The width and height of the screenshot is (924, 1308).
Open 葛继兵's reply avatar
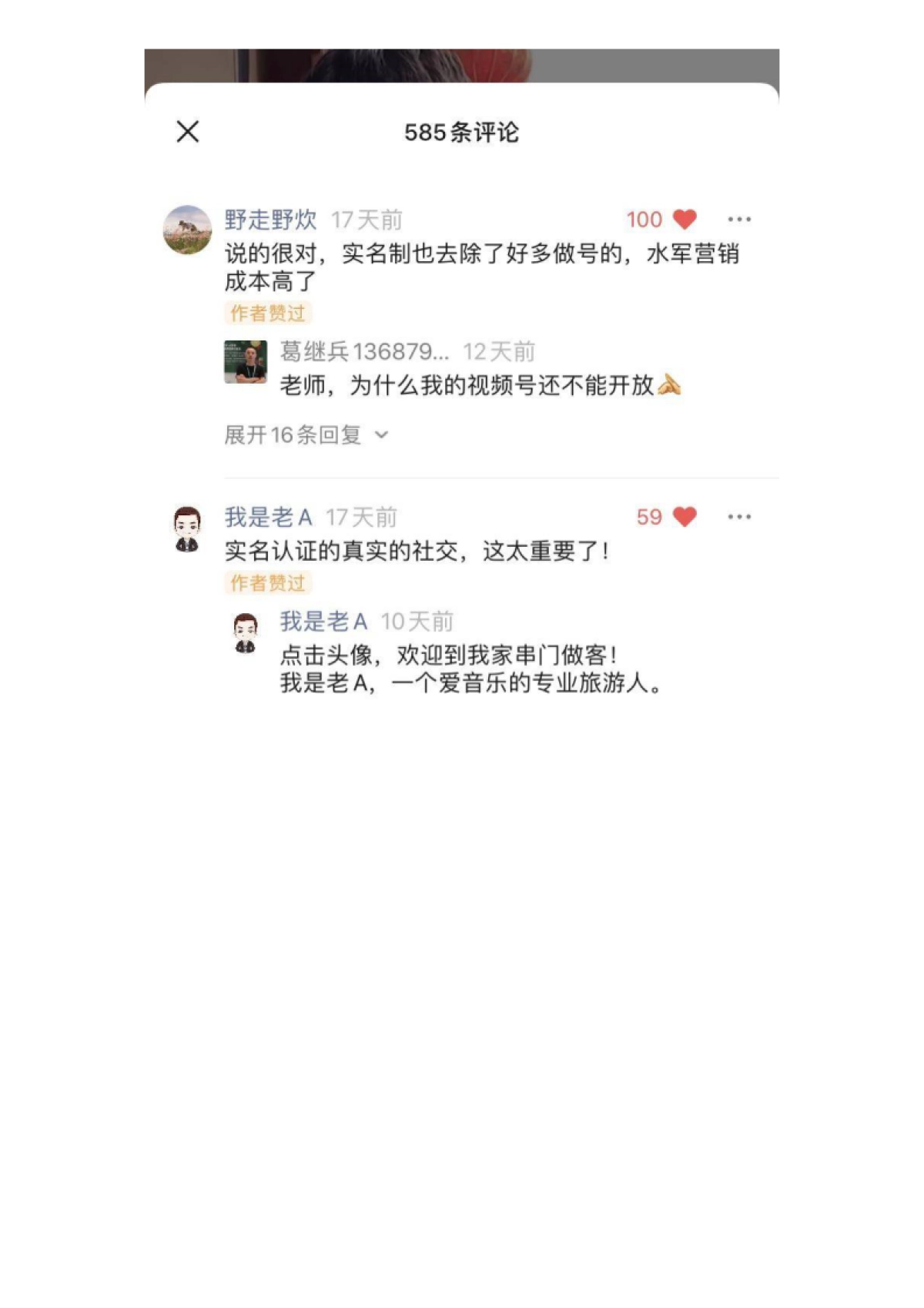(x=245, y=362)
